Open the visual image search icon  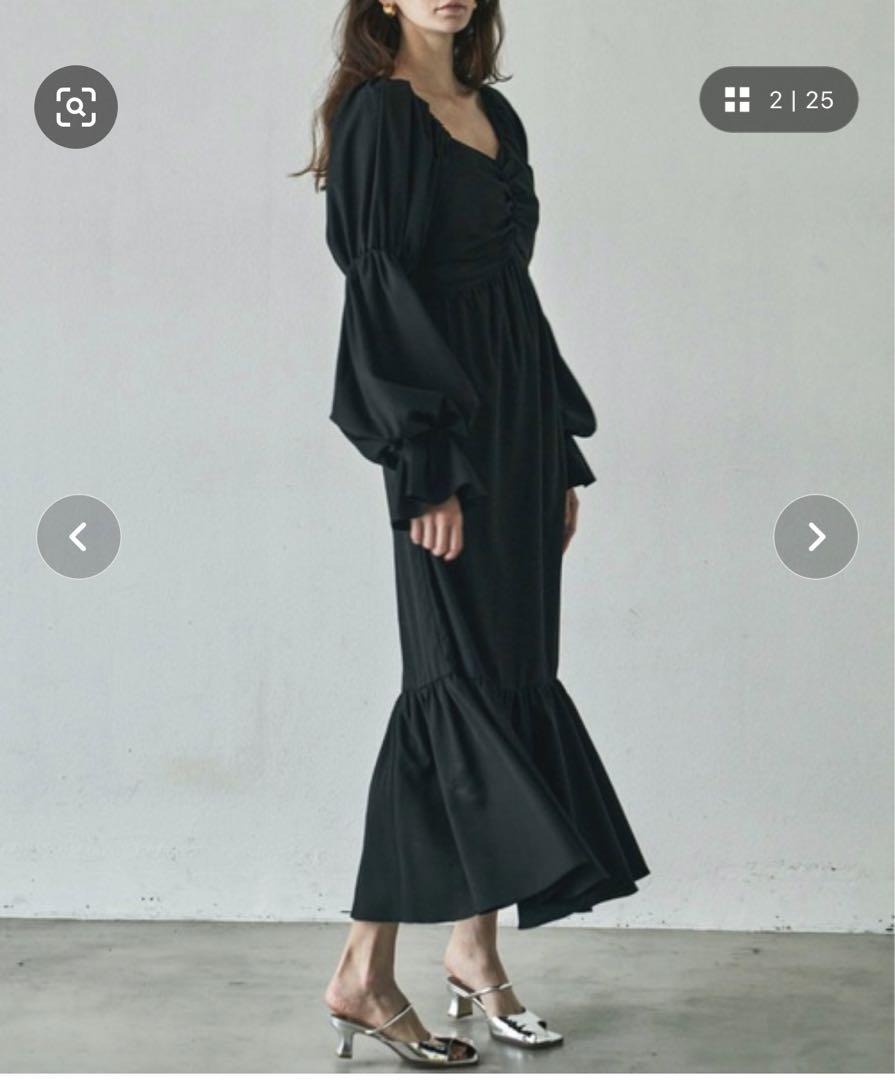[x=76, y=107]
